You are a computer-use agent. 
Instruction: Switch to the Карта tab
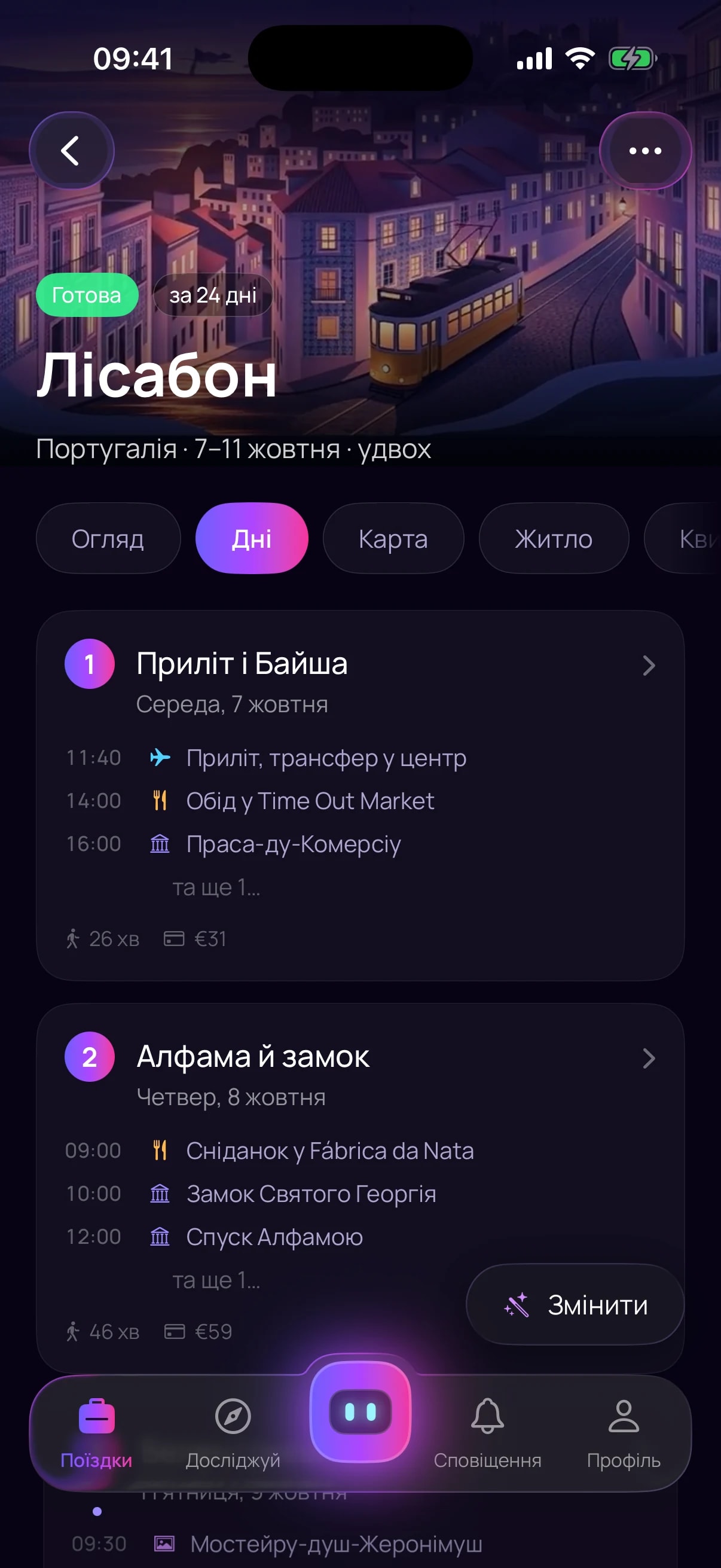393,539
